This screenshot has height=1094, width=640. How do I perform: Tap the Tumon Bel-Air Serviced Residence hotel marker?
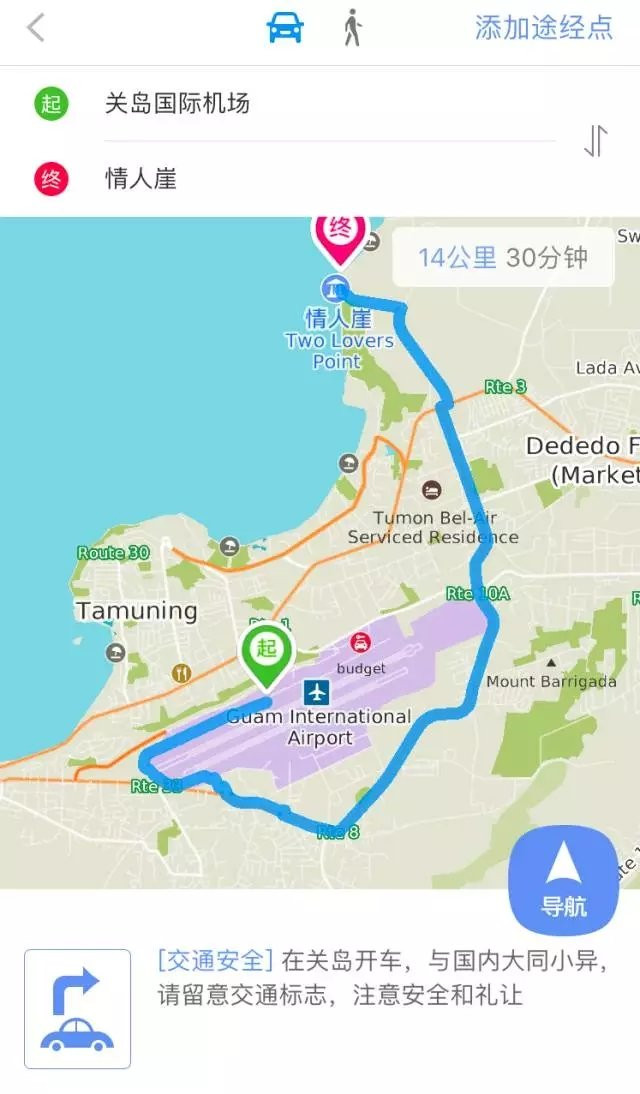click(x=432, y=490)
